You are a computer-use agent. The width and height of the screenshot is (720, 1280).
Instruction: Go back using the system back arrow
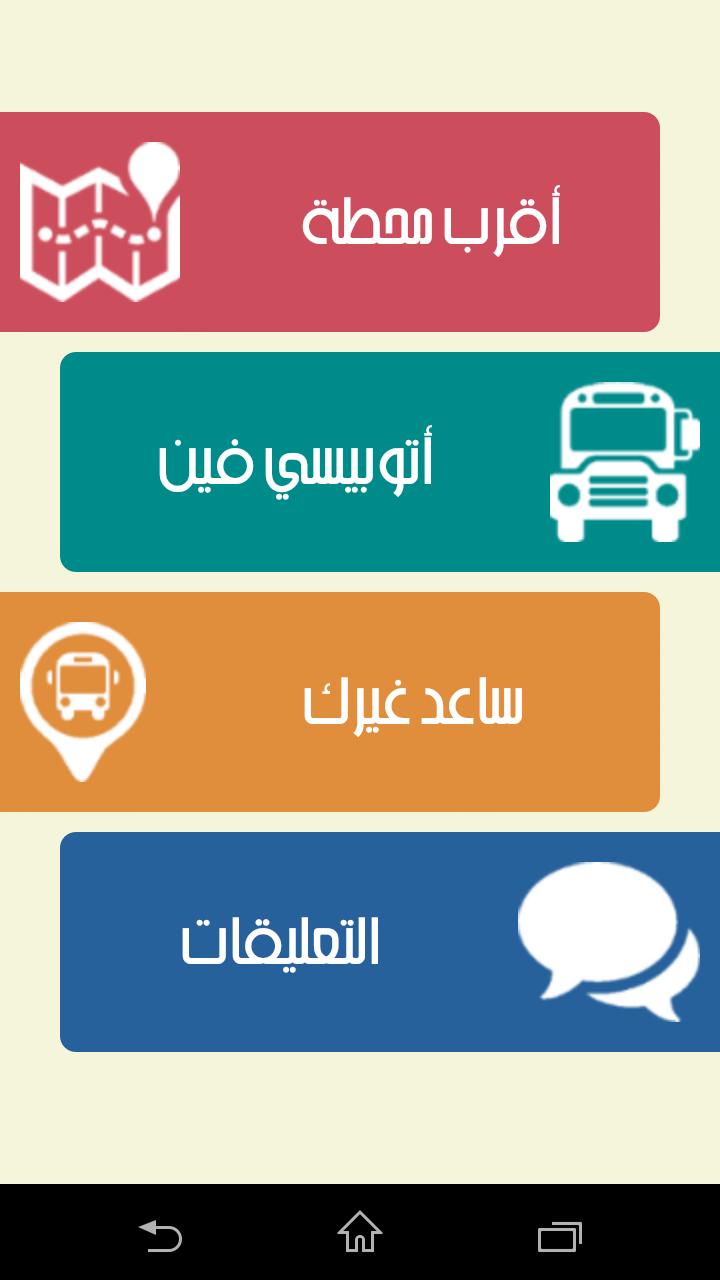click(x=160, y=1234)
